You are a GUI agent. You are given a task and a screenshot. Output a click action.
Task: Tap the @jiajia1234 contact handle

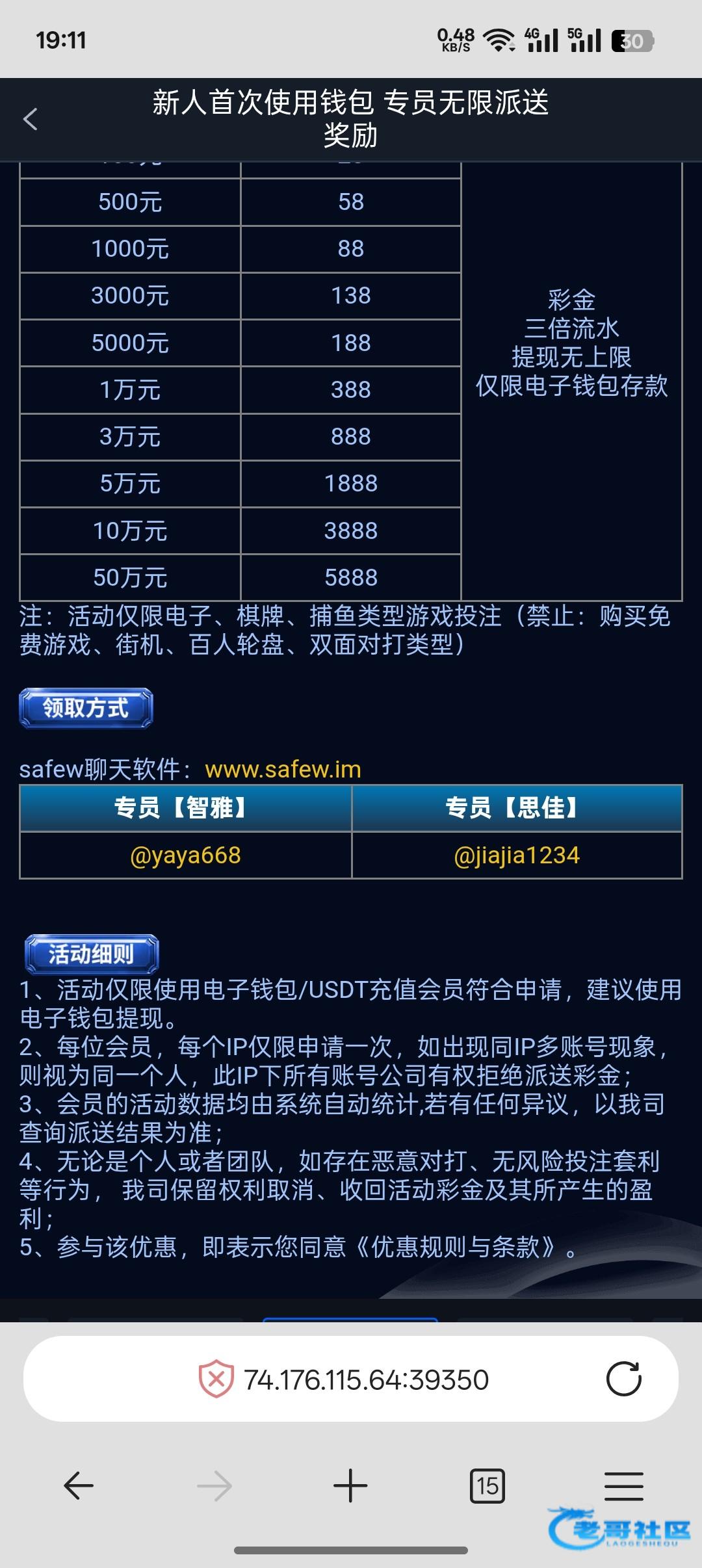[x=517, y=855]
